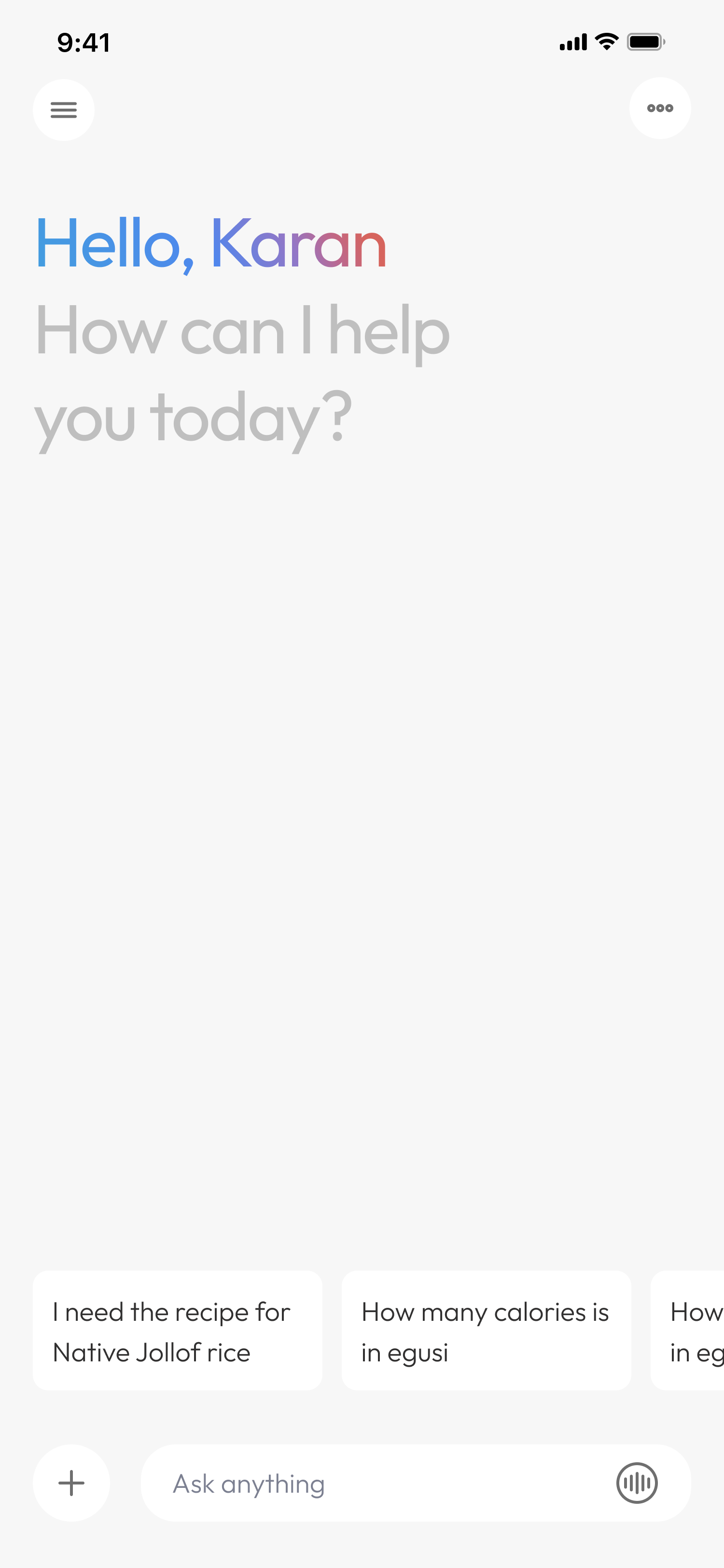The height and width of the screenshot is (1568, 724).
Task: Open the three-dot overflow menu
Action: click(660, 108)
